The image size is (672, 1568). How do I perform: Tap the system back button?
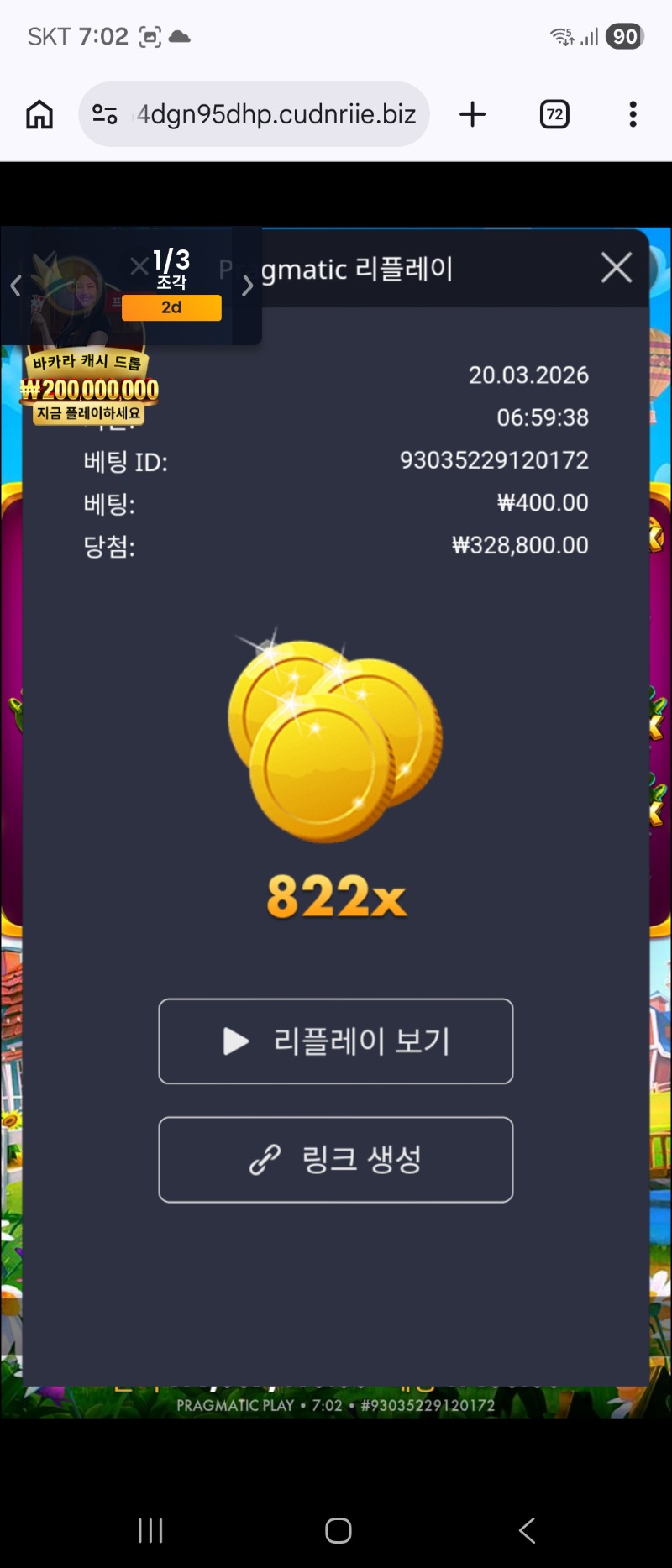point(527,1530)
